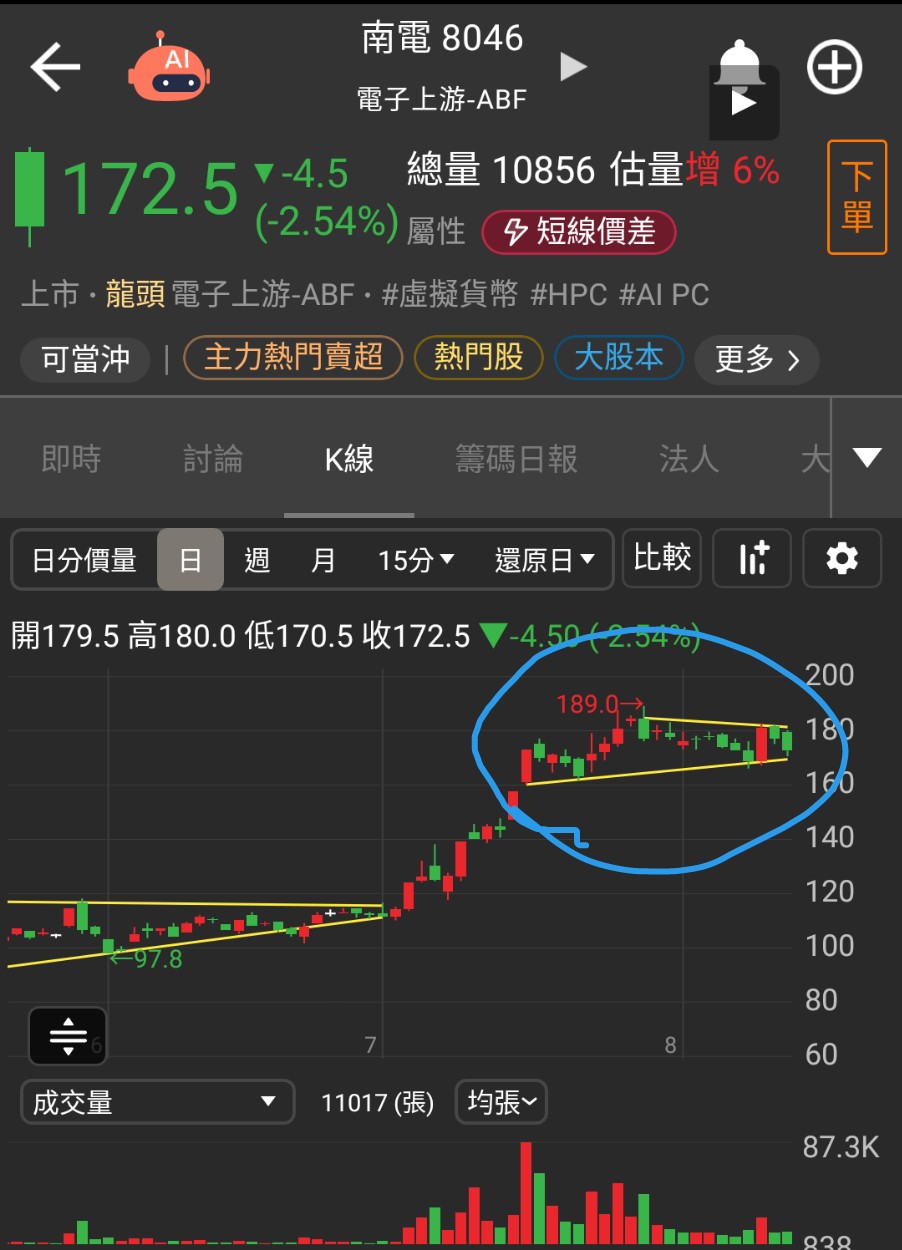The image size is (902, 1250).
Task: Switch to the 法人 tab
Action: pos(688,459)
